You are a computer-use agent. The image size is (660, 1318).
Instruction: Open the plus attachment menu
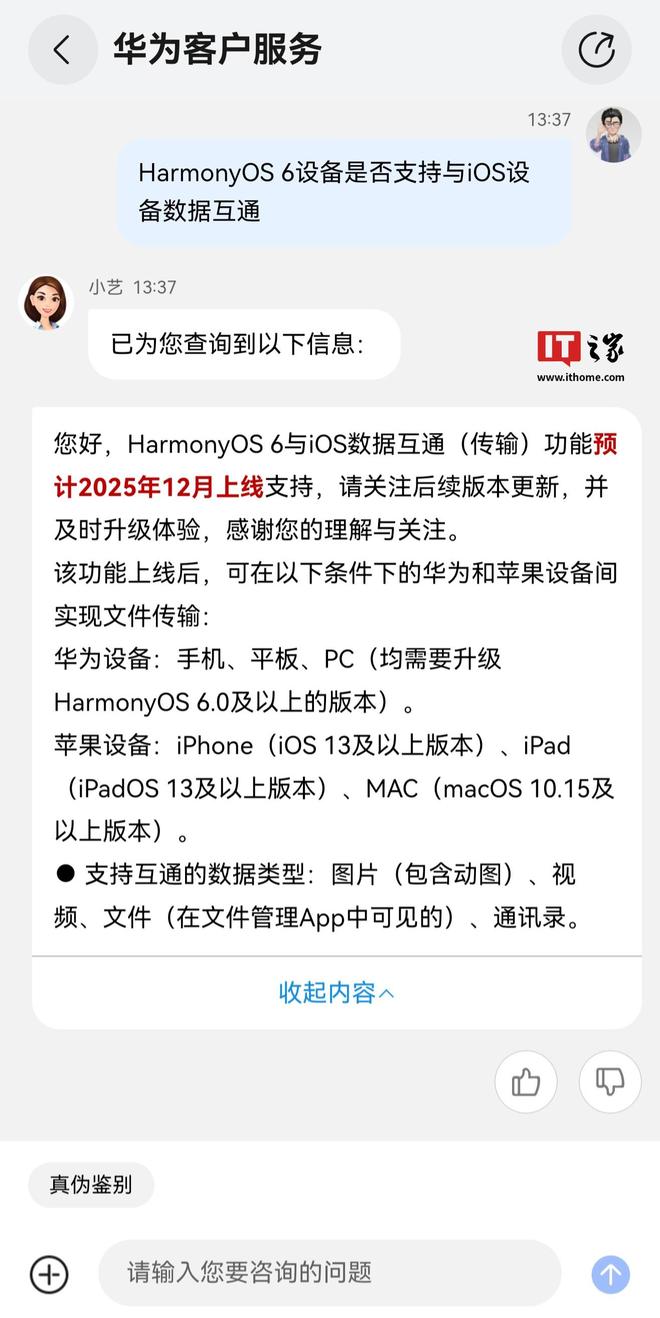(49, 1274)
